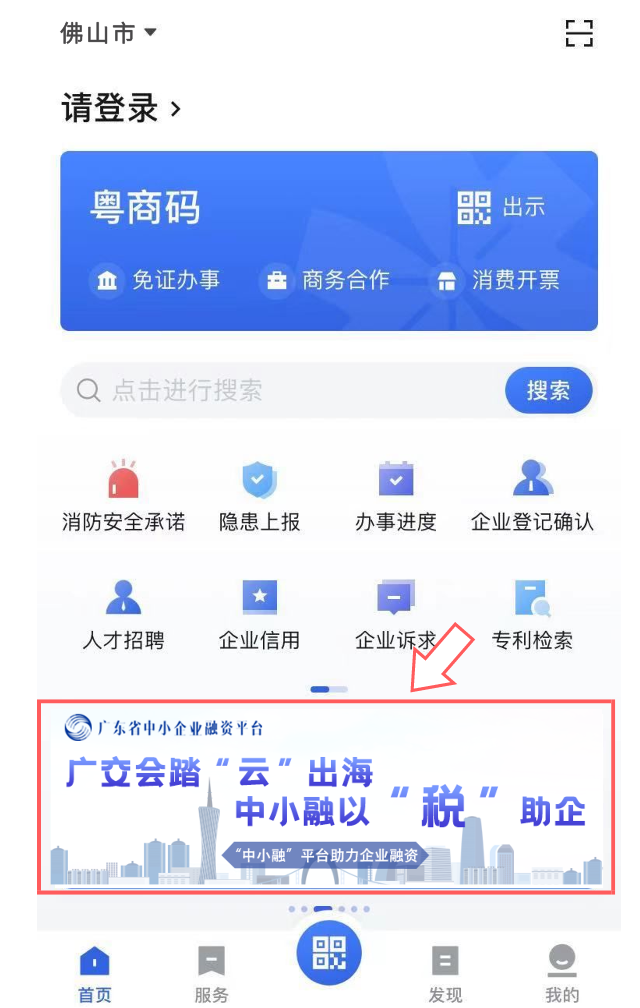Open 免证办事 in the blue card
Screen dimensions: 640x1008
tap(156, 281)
